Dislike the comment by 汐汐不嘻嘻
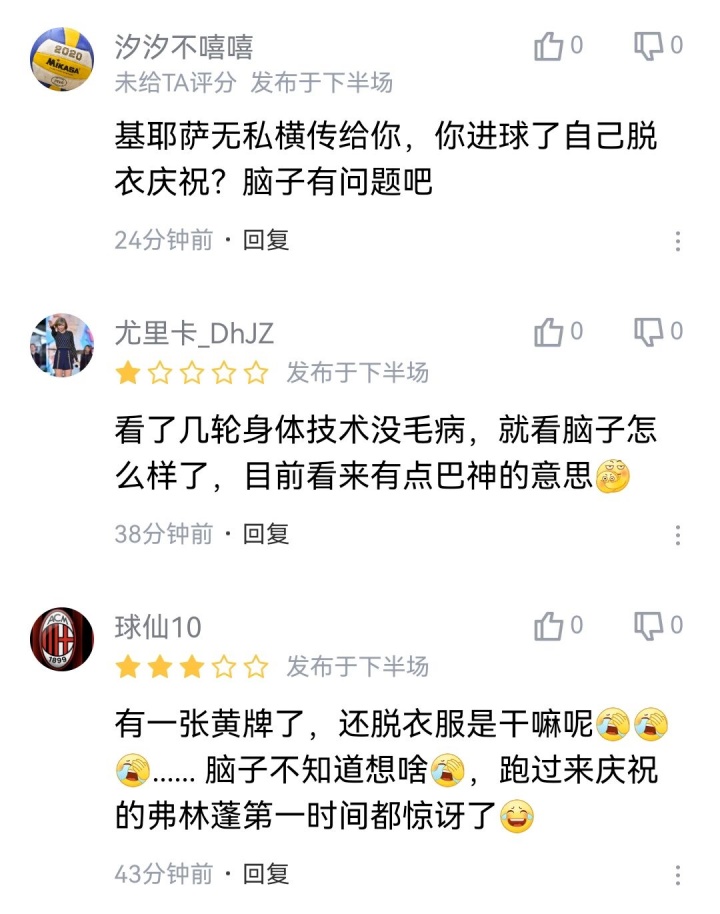The width and height of the screenshot is (720, 914). click(x=649, y=46)
